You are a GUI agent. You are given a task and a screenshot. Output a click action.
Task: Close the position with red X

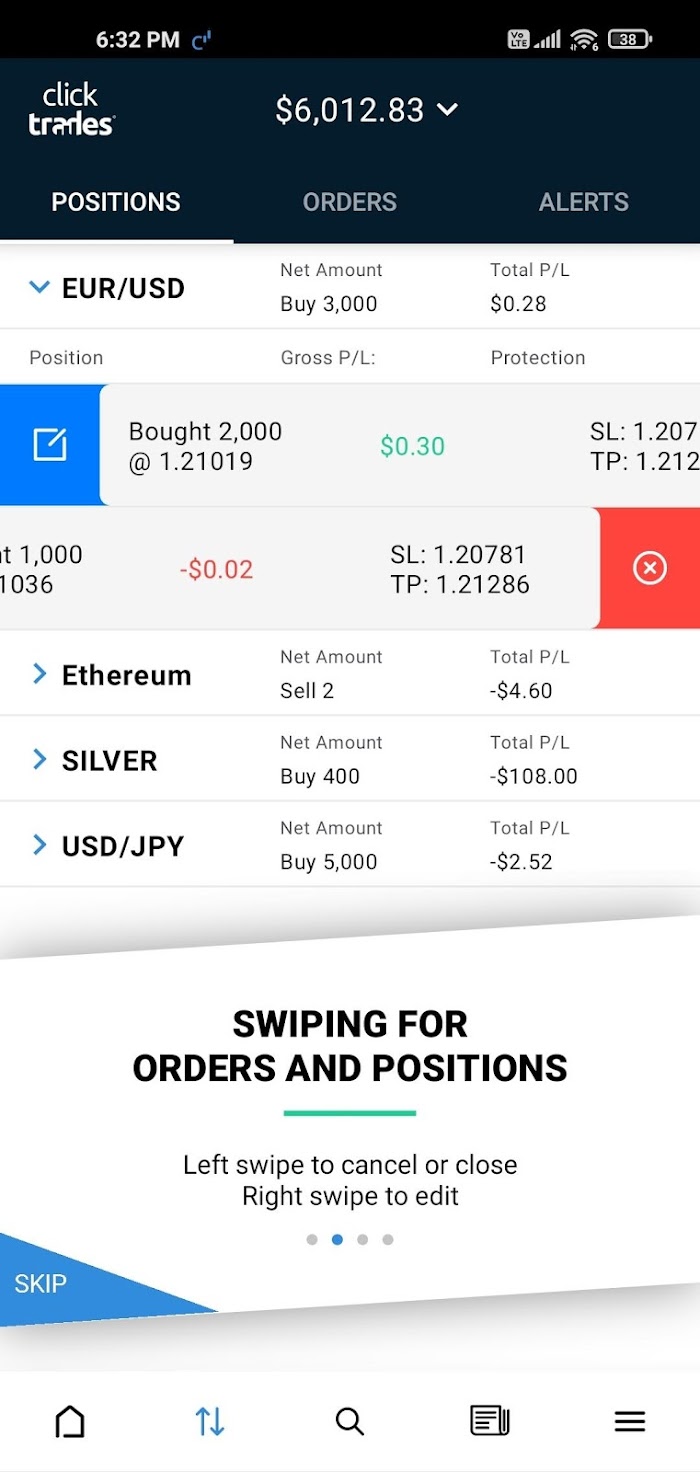[649, 569]
